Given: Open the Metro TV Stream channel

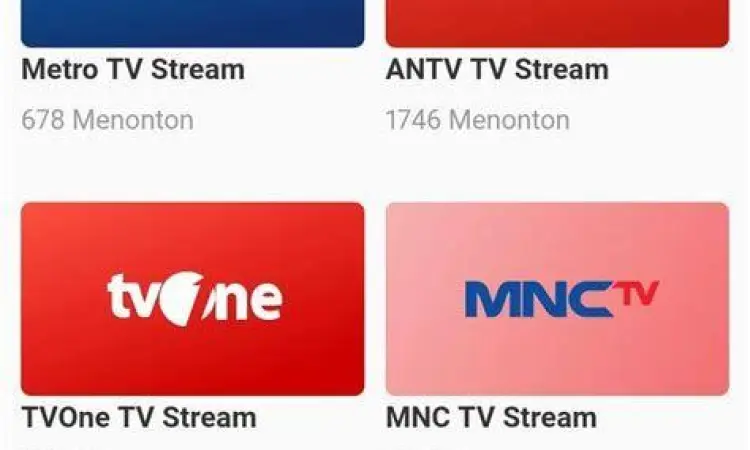Looking at the screenshot, I should [192, 24].
